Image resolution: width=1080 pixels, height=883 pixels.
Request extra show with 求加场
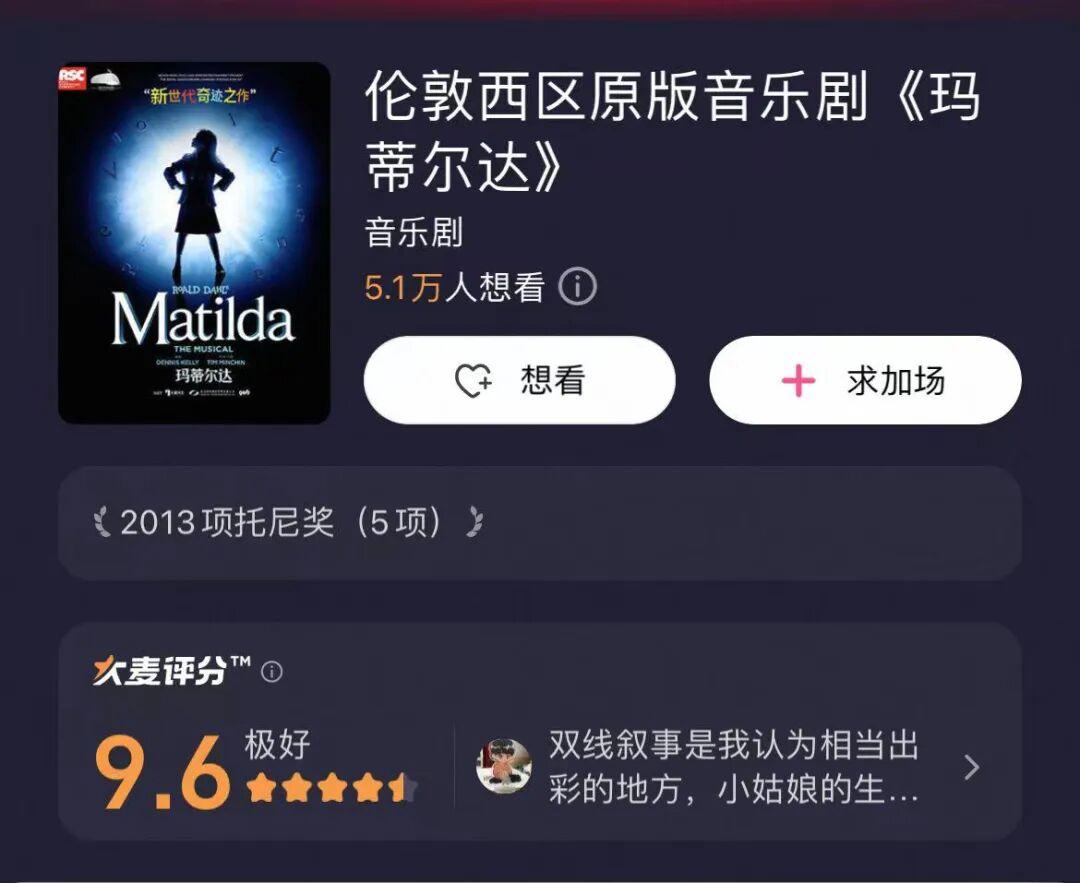click(x=865, y=381)
